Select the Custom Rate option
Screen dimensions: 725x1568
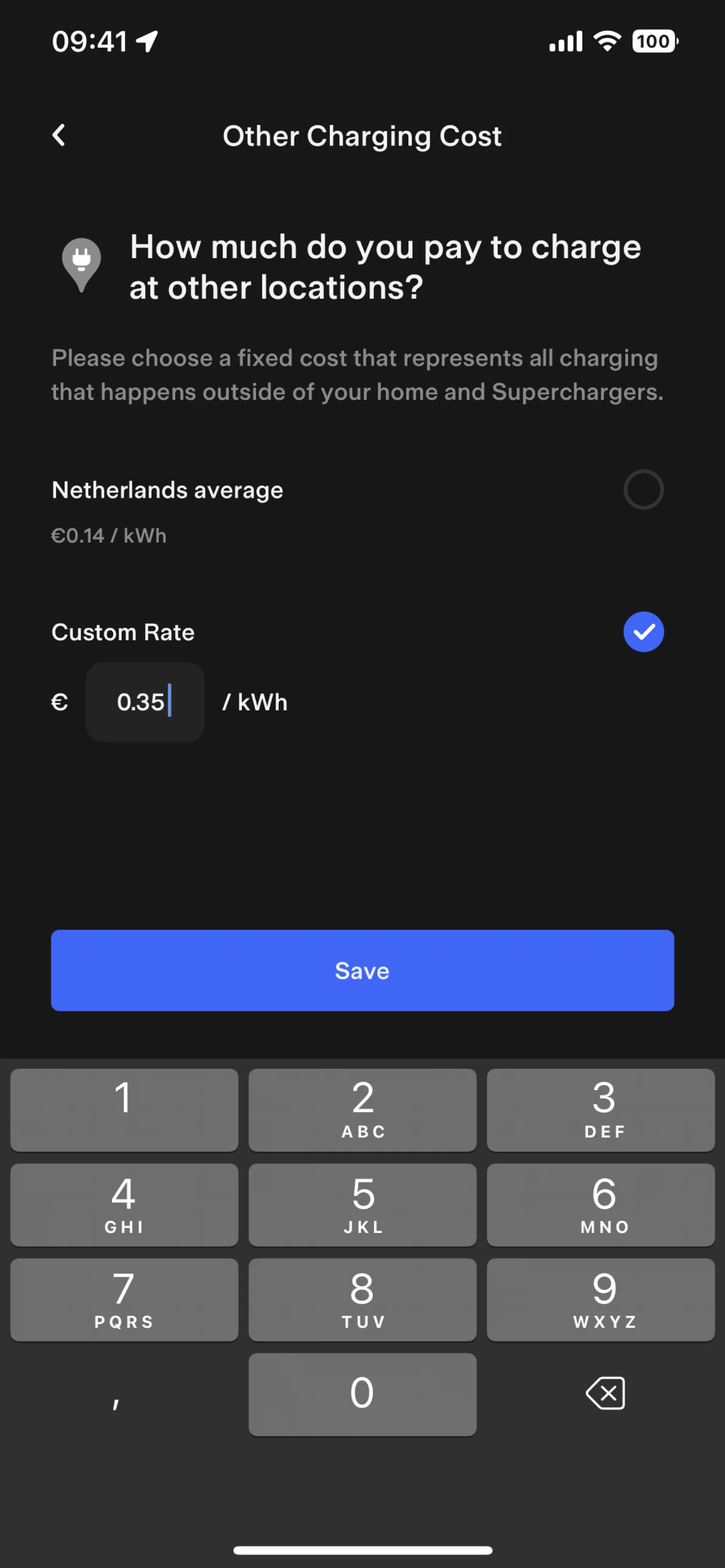(x=643, y=632)
